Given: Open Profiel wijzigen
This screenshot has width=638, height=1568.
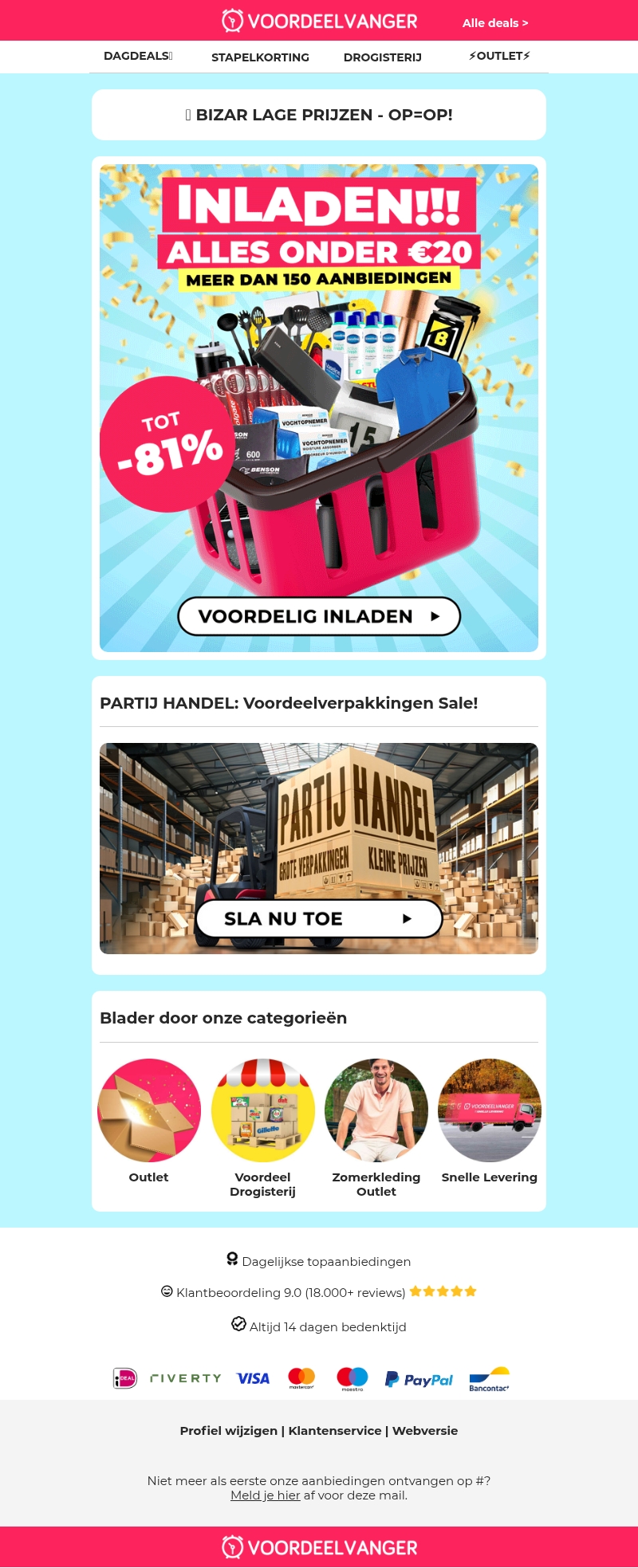Looking at the screenshot, I should (x=228, y=1430).
